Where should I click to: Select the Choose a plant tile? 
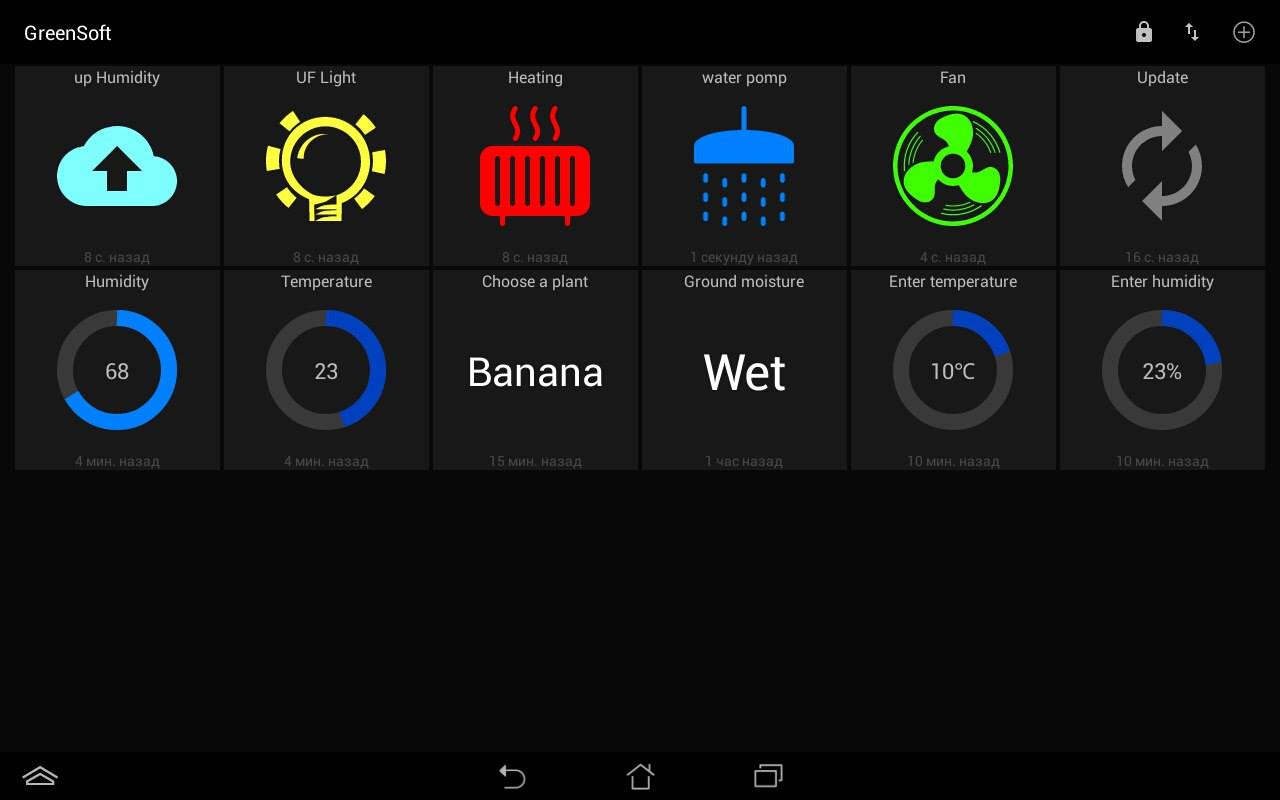(535, 370)
